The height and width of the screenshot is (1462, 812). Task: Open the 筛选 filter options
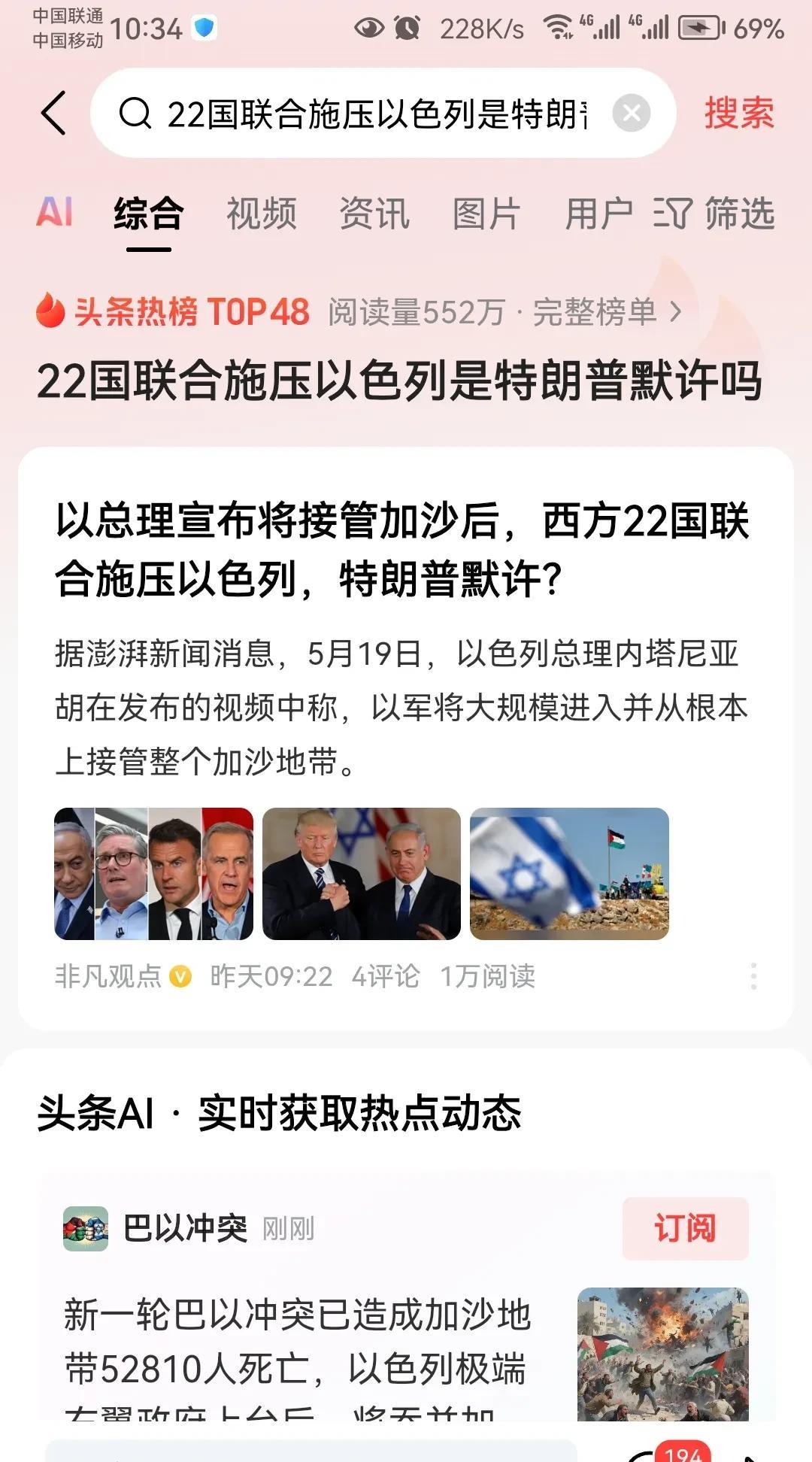pos(714,213)
